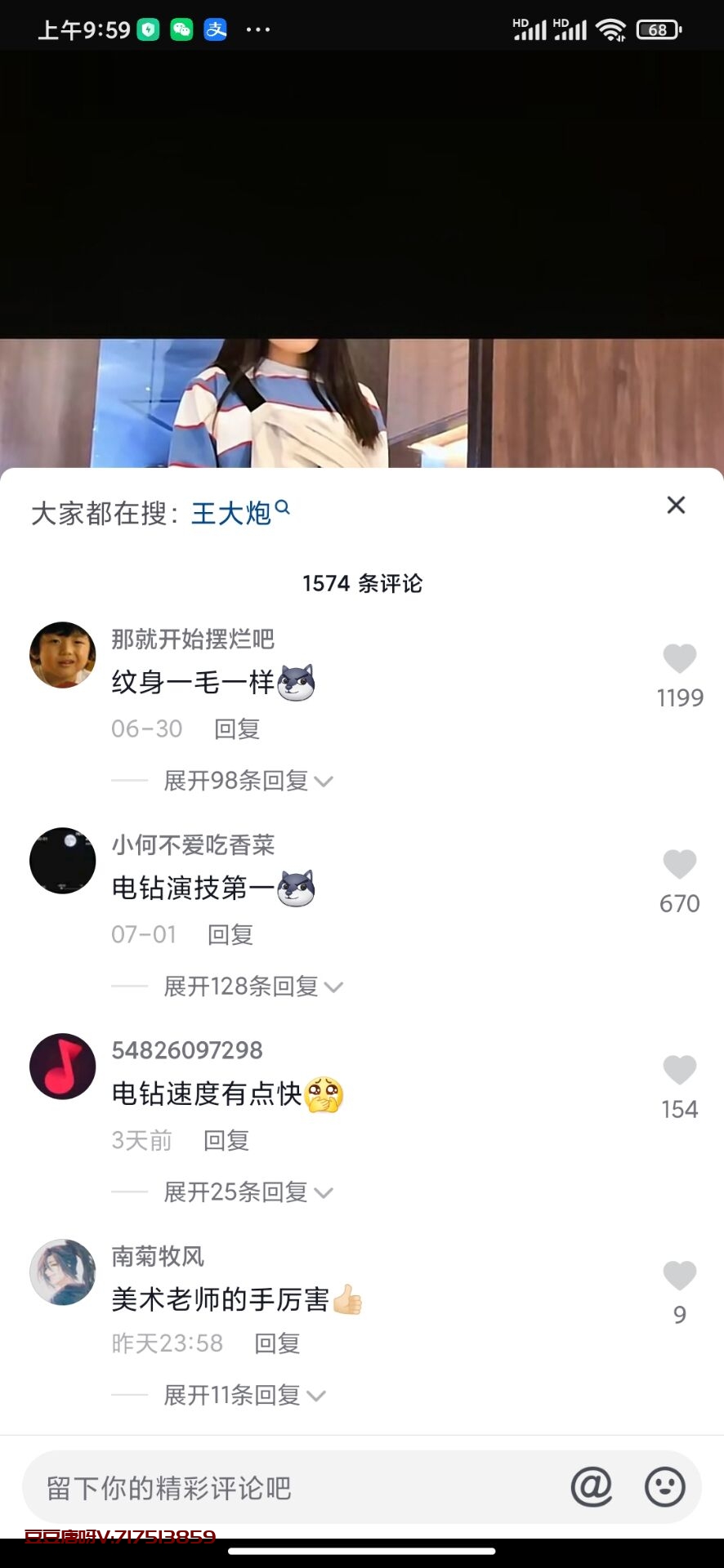Expand the 98 replies

coord(247,781)
